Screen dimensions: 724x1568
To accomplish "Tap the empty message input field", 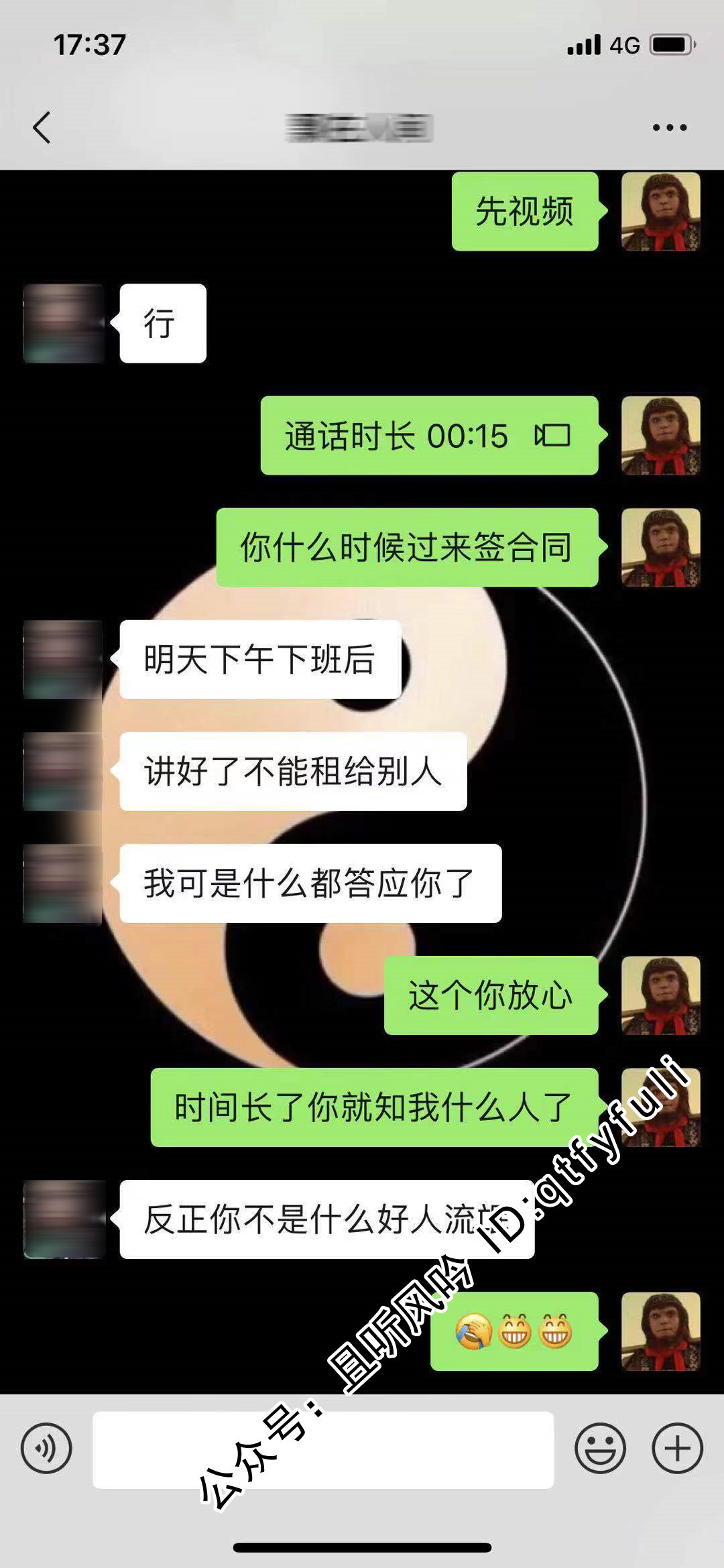I will pyautogui.click(x=322, y=1448).
